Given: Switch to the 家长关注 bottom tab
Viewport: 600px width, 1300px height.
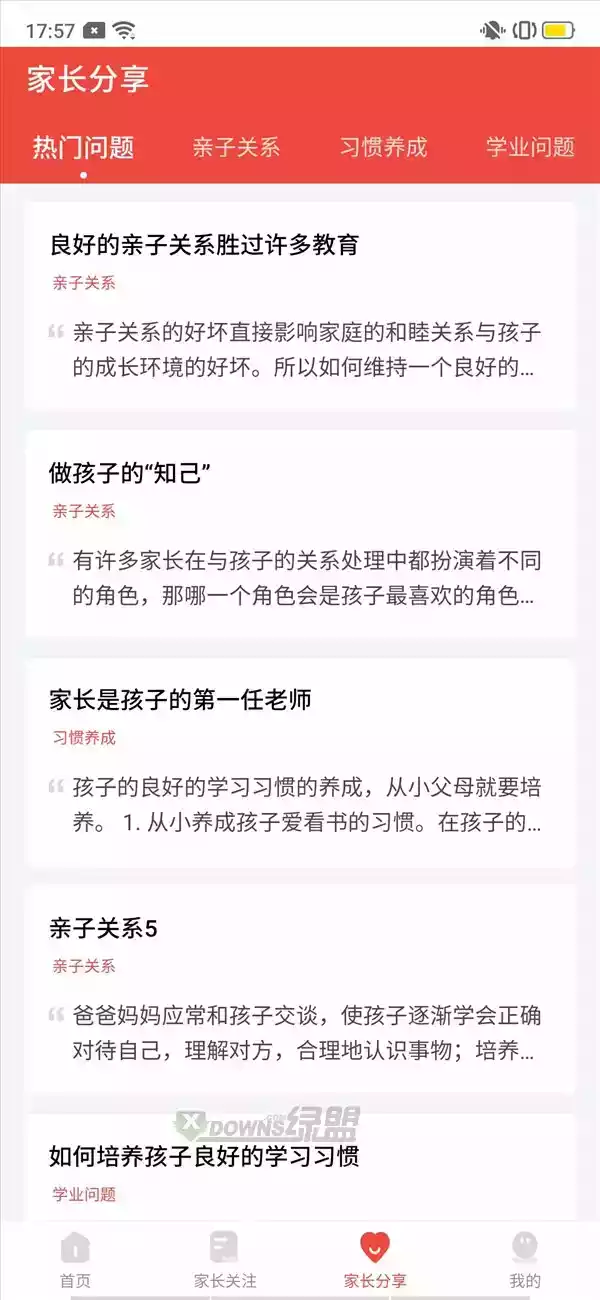Looking at the screenshot, I should coord(225,1260).
